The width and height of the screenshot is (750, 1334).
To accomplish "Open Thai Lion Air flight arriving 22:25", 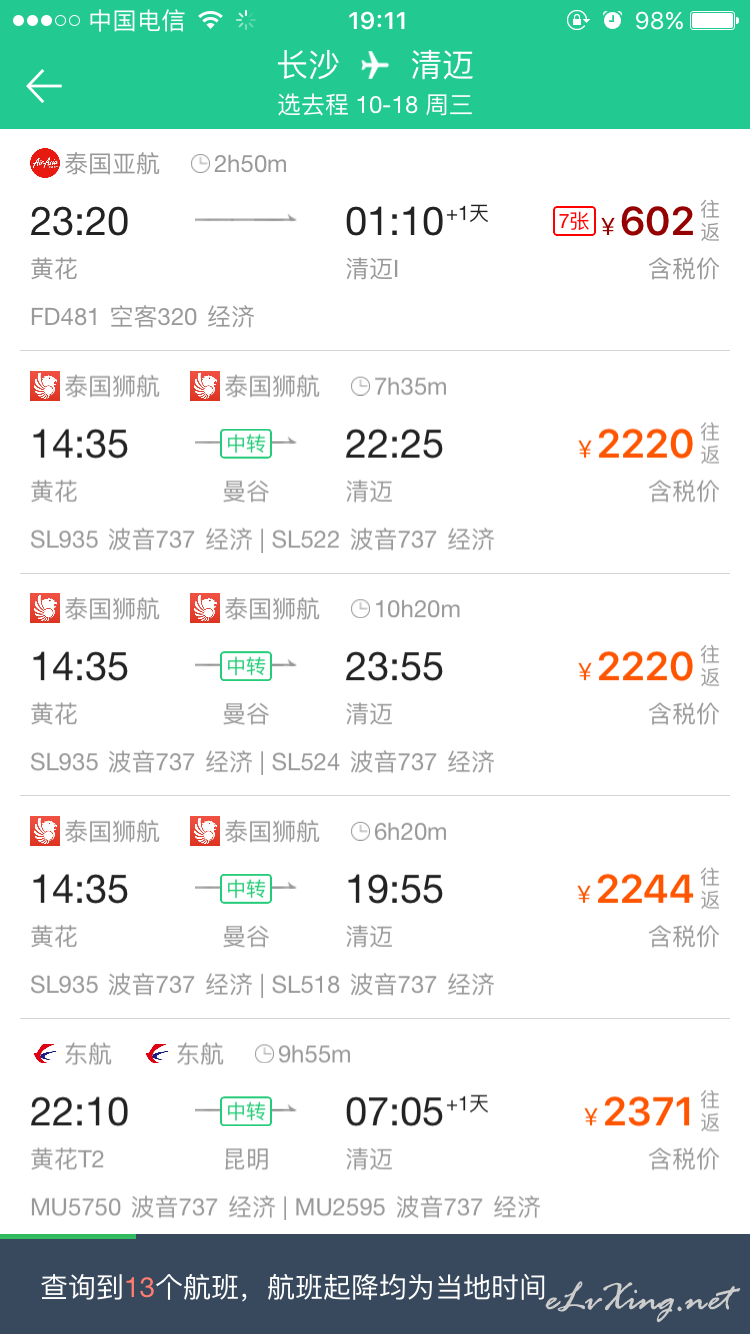I will point(375,462).
